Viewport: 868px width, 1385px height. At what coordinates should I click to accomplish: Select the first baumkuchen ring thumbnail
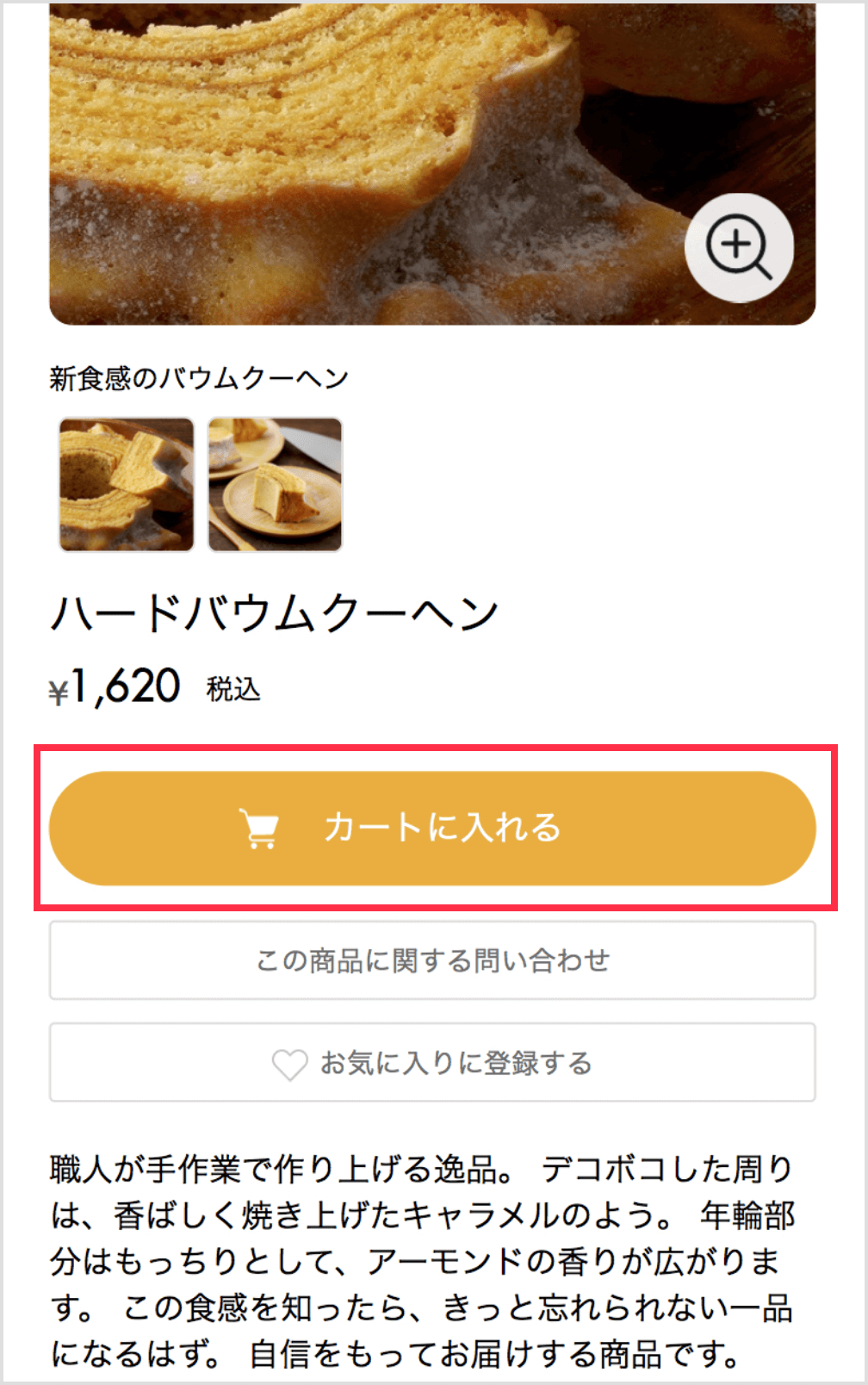pos(126,484)
